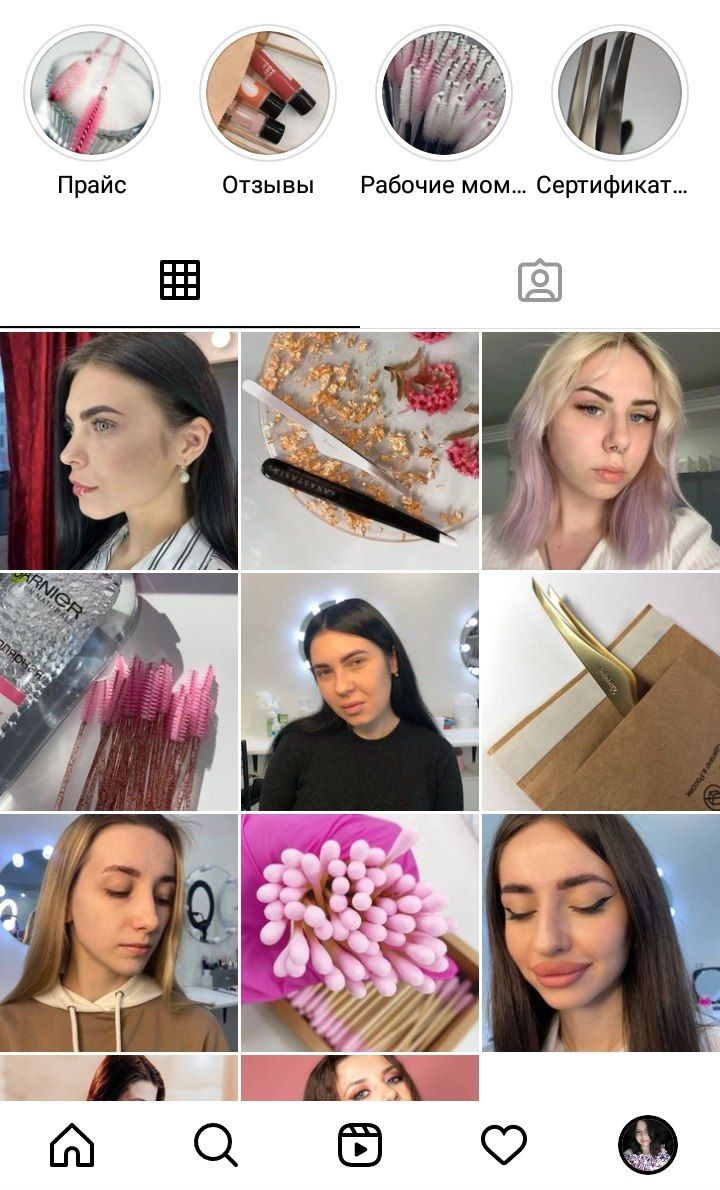Open the post with gold tweezers in kraft envelope
Image resolution: width=720 pixels, height=1190 pixels.
[x=601, y=691]
